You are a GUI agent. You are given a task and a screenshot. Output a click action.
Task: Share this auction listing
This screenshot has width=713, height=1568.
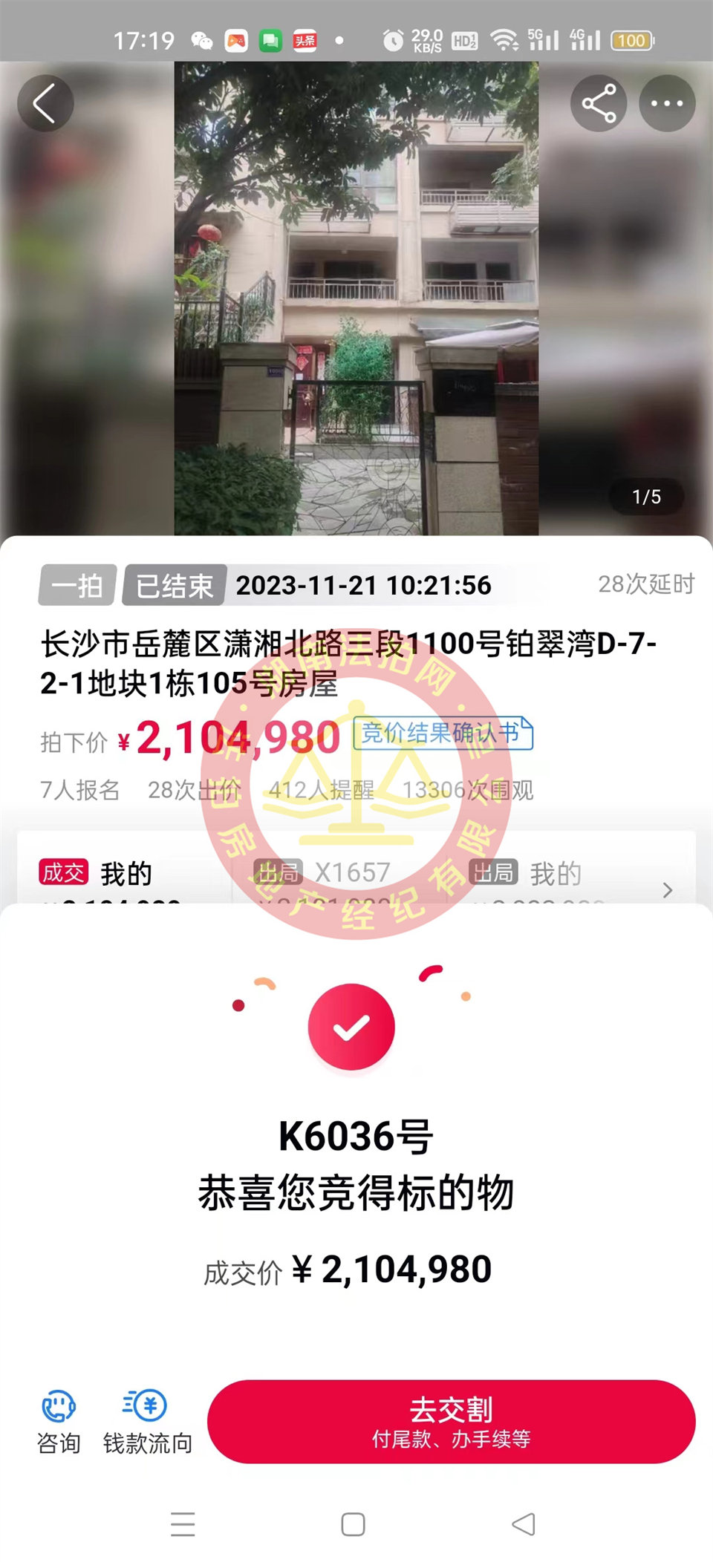pos(599,104)
